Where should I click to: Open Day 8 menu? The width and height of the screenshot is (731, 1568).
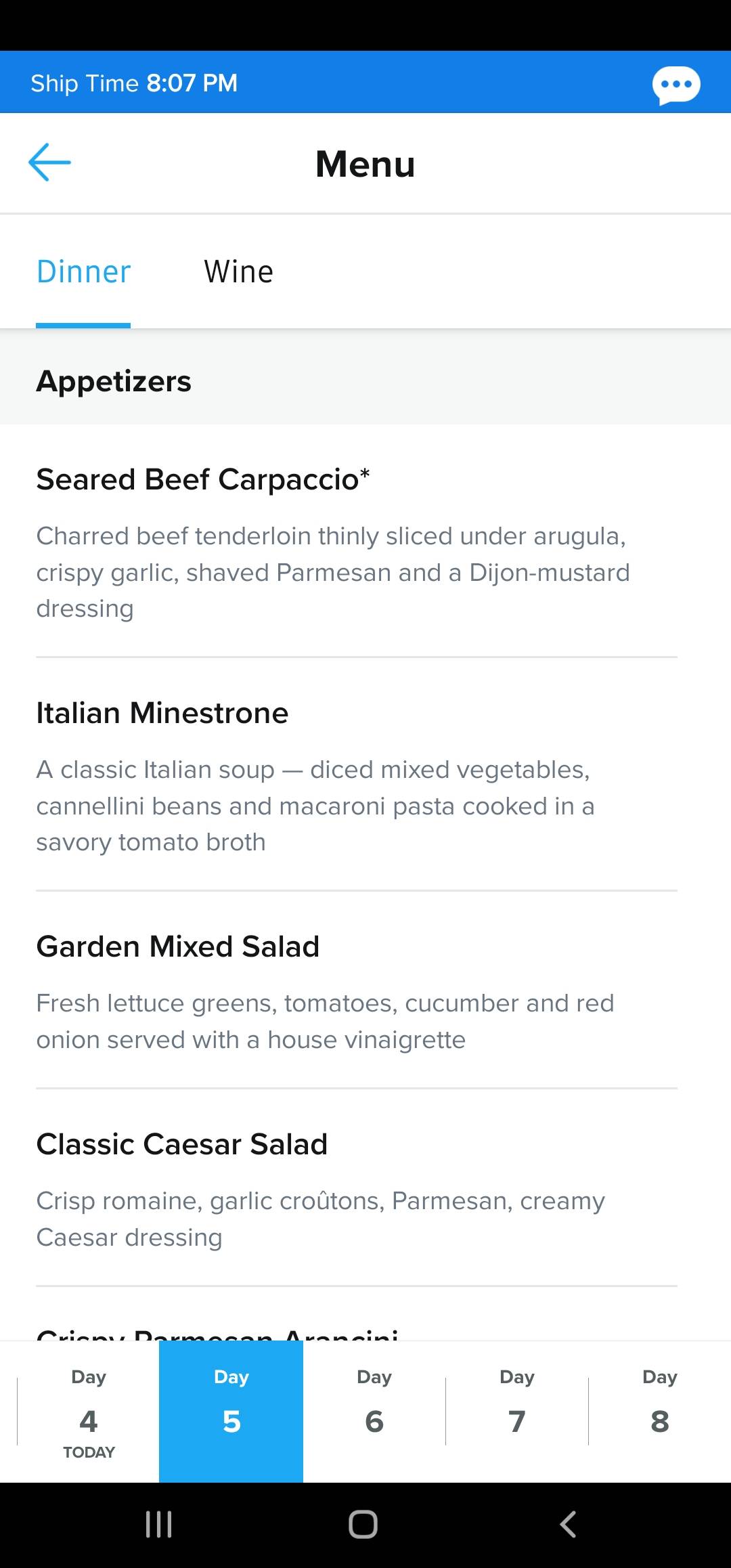pos(660,1412)
